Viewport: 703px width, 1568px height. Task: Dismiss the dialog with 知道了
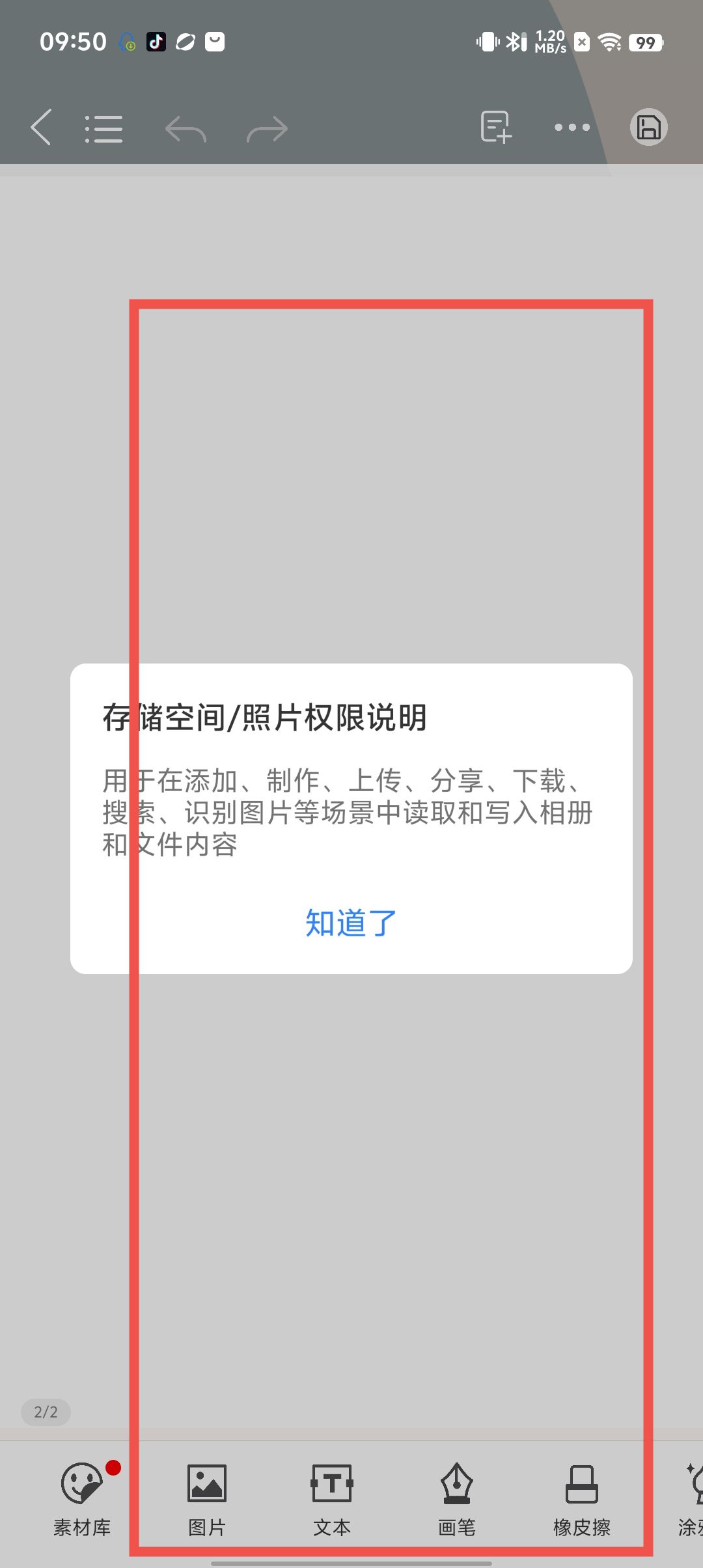[351, 923]
